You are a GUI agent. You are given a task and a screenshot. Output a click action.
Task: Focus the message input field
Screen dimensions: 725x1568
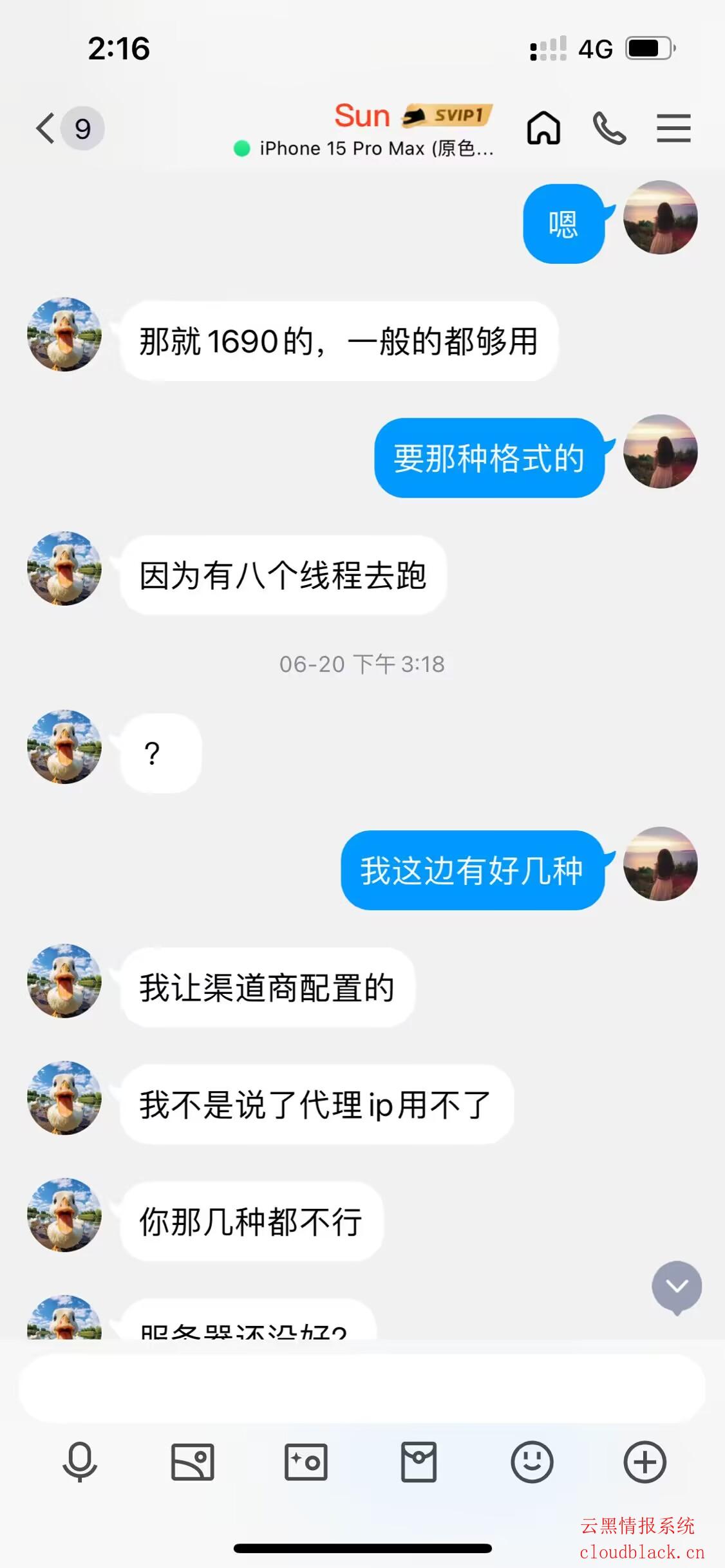click(x=362, y=1388)
